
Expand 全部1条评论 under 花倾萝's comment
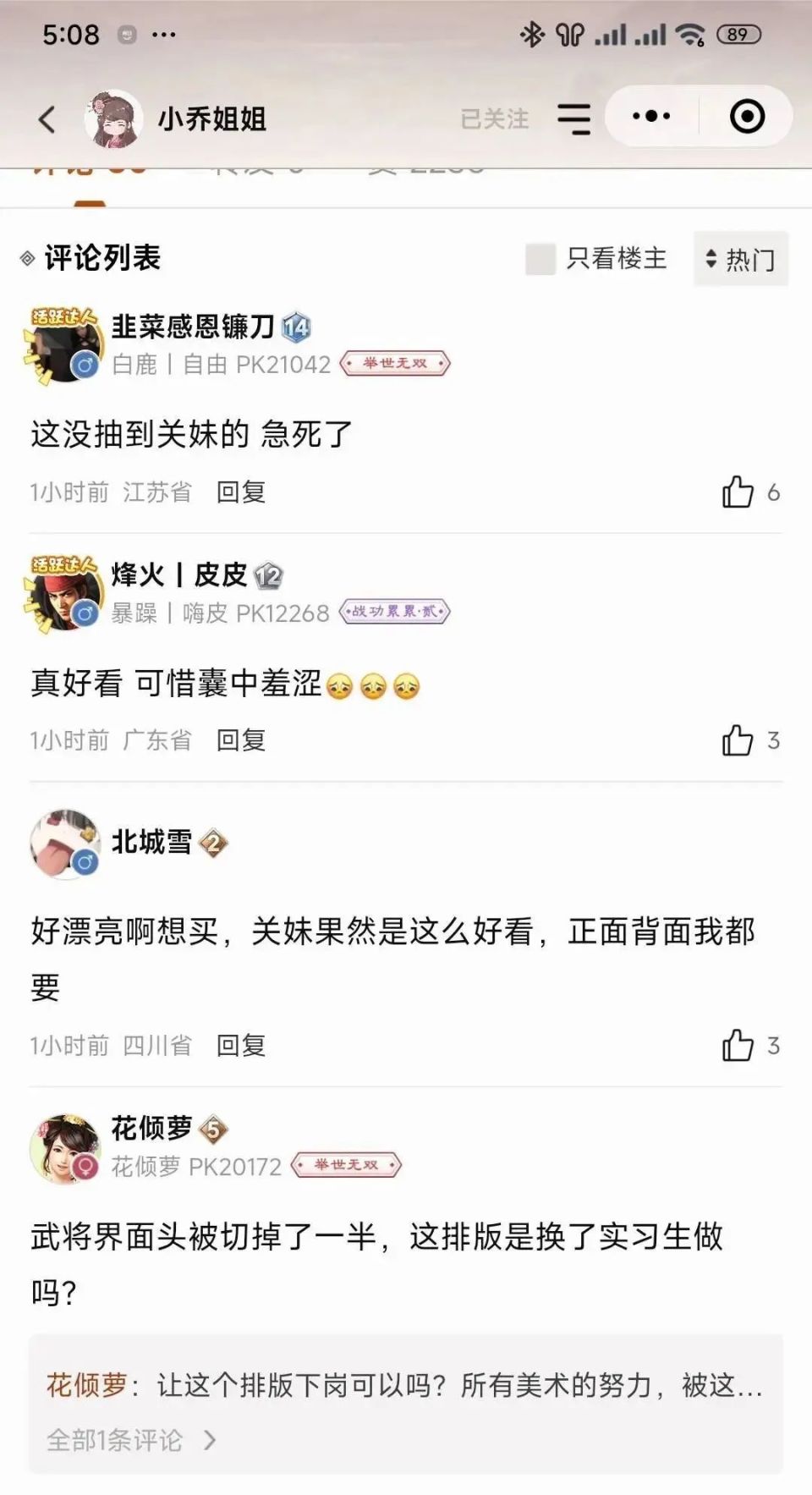pos(131,1439)
